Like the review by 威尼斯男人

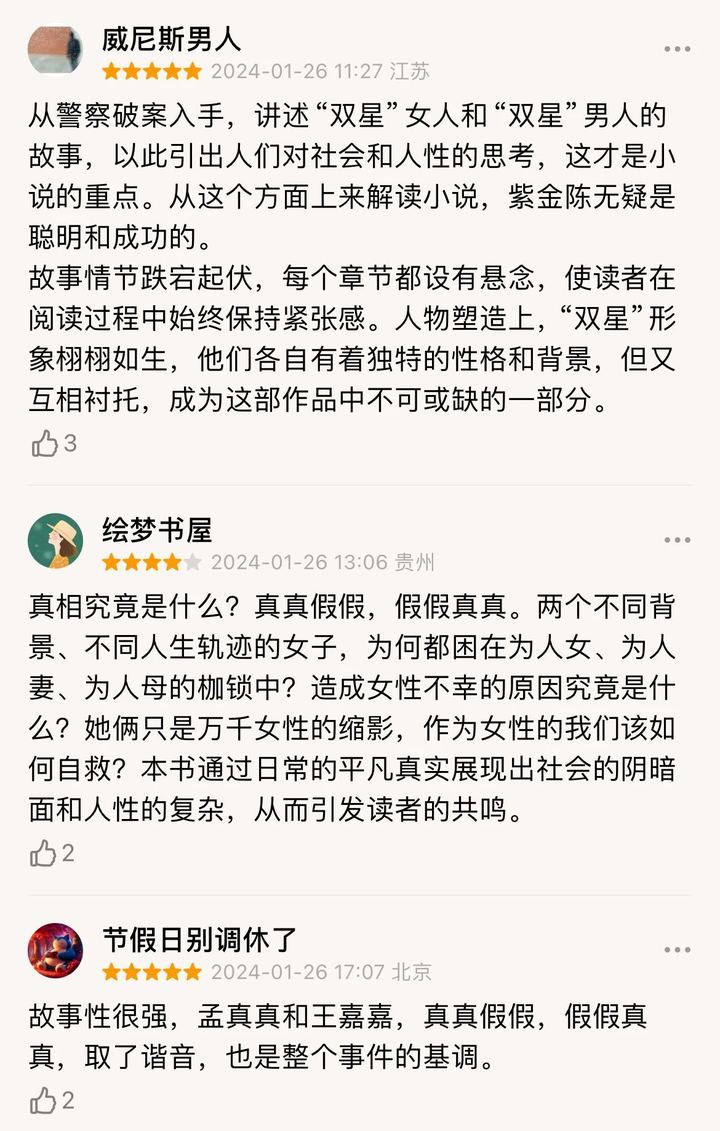45,444
